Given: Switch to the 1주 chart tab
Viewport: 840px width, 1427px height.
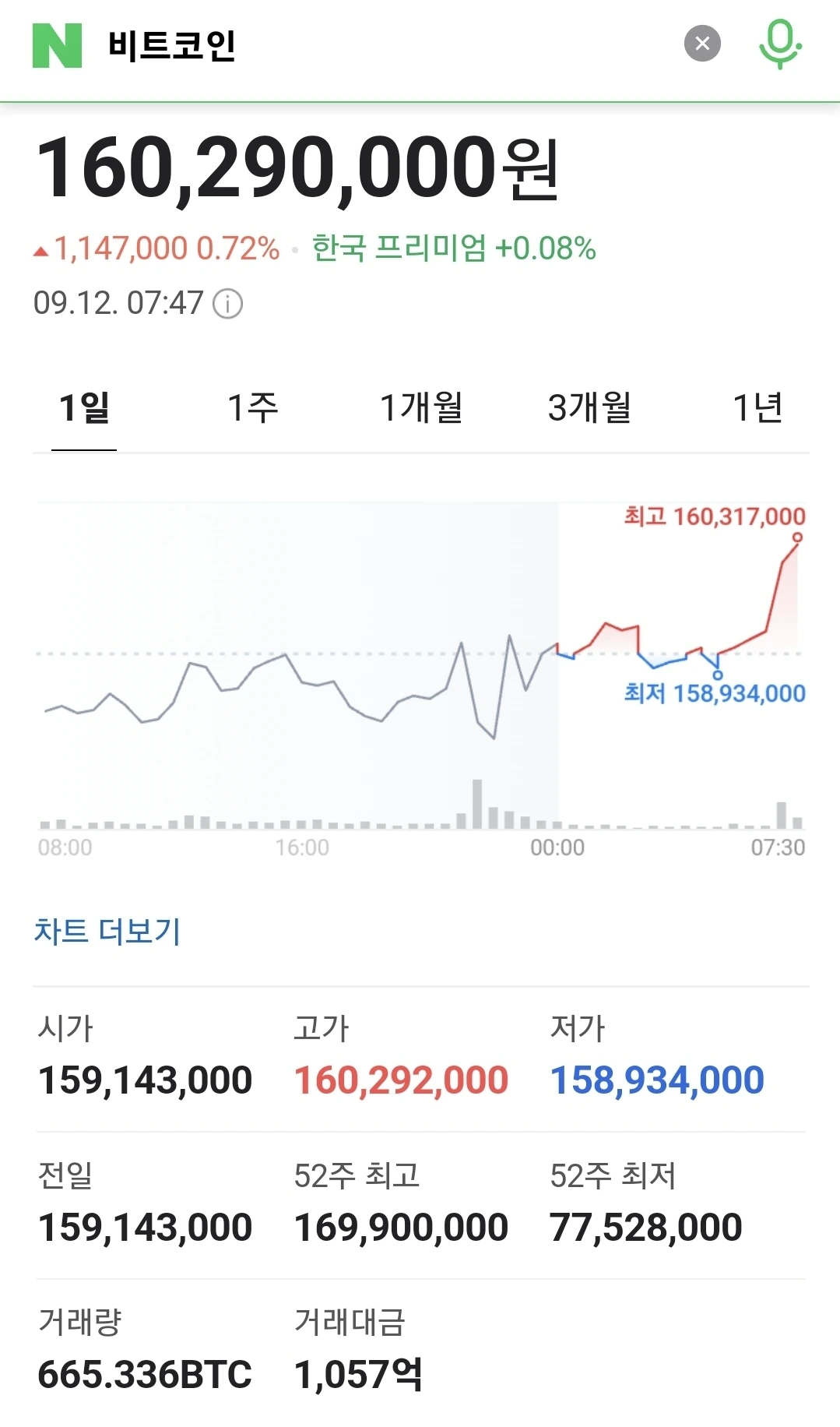Looking at the screenshot, I should pyautogui.click(x=252, y=408).
